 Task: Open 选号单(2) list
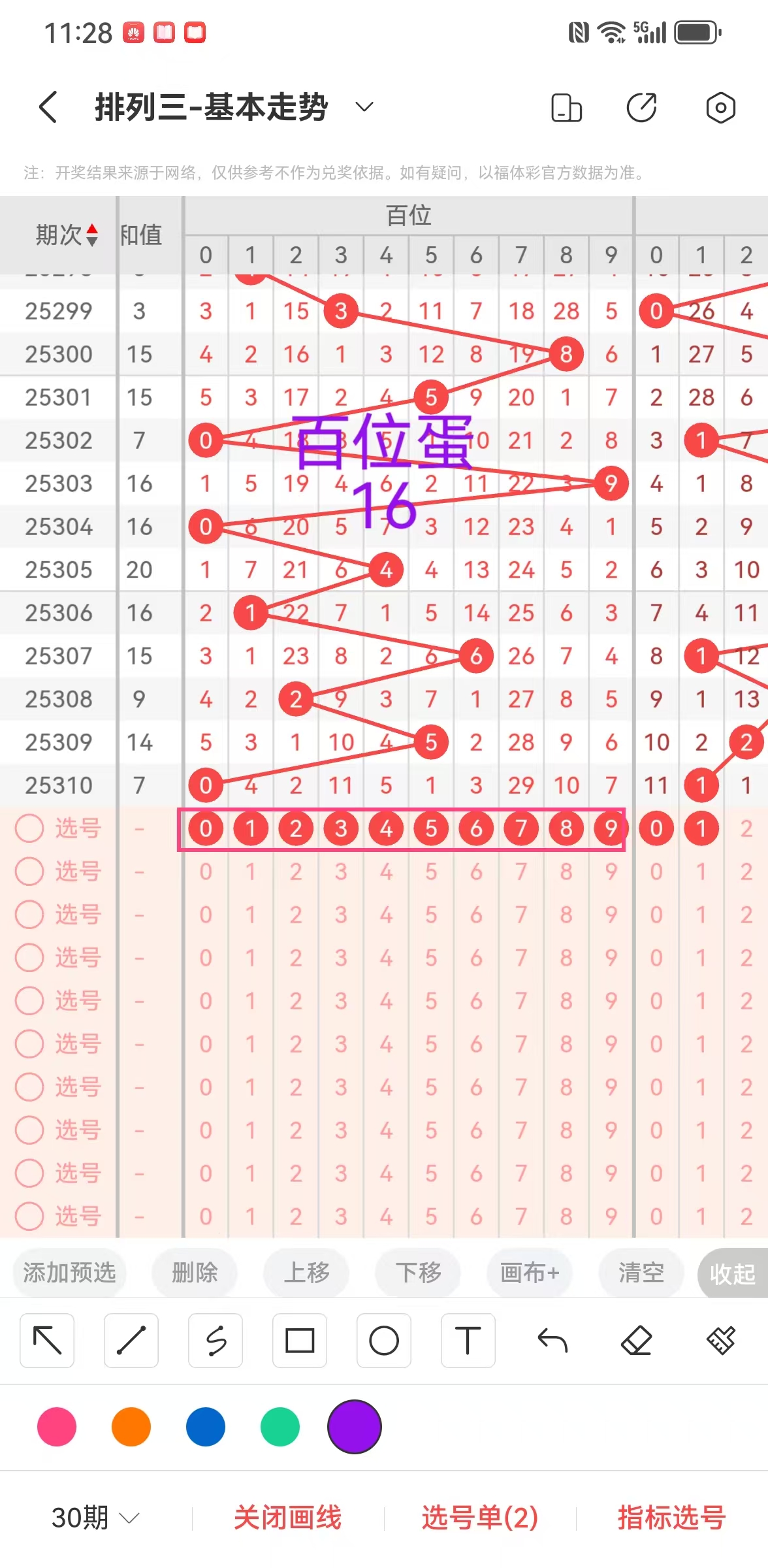click(479, 1517)
